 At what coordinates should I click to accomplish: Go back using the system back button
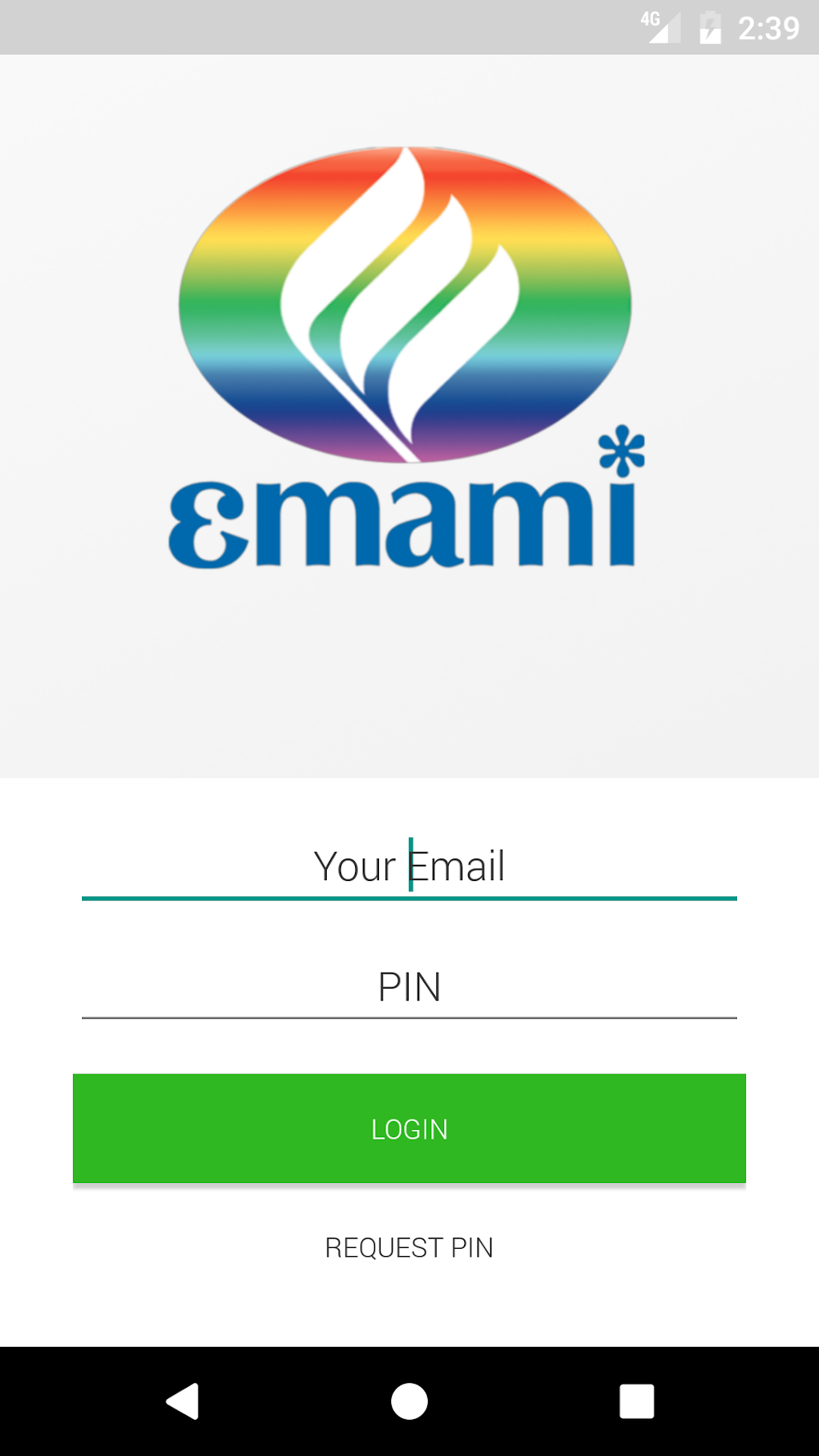point(183,1401)
